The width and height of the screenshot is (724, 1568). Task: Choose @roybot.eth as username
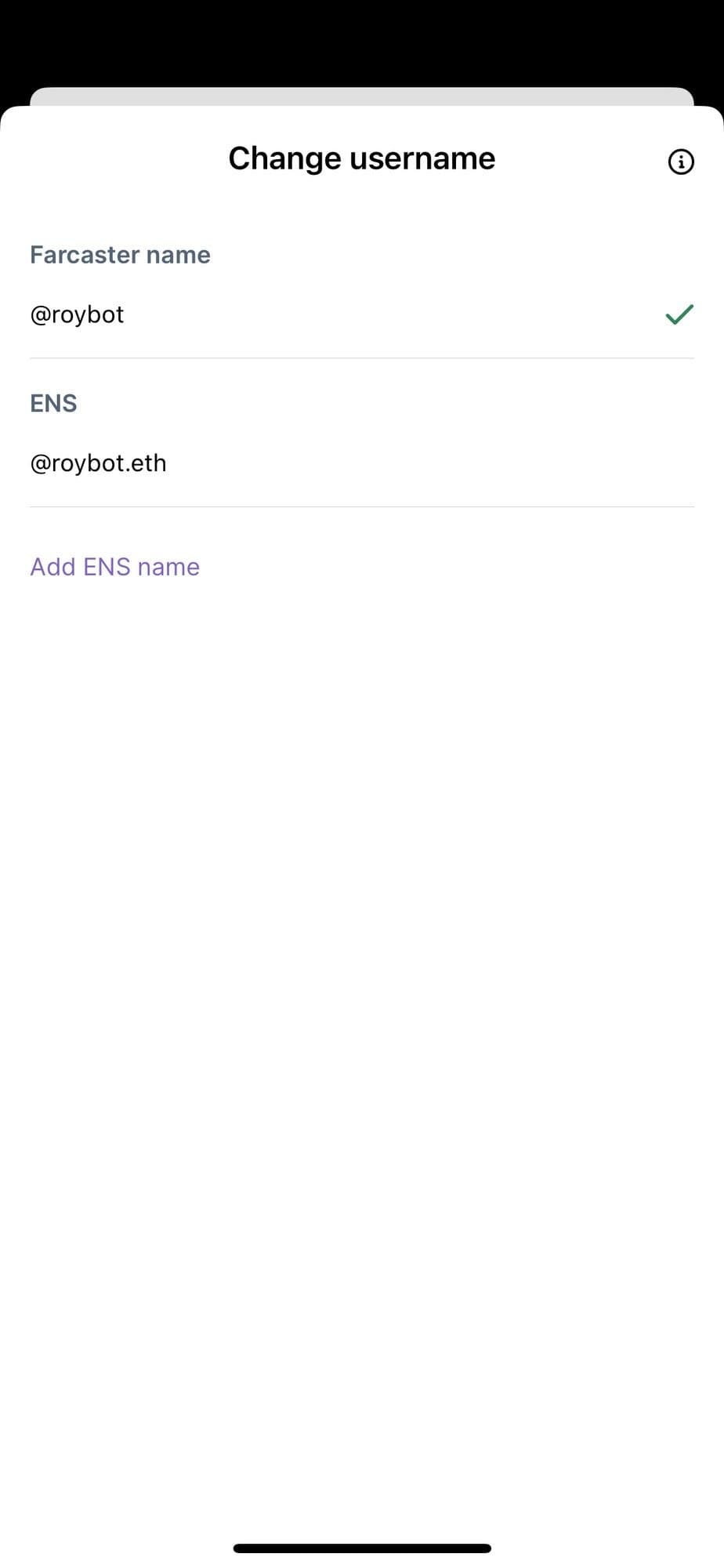pos(98,463)
